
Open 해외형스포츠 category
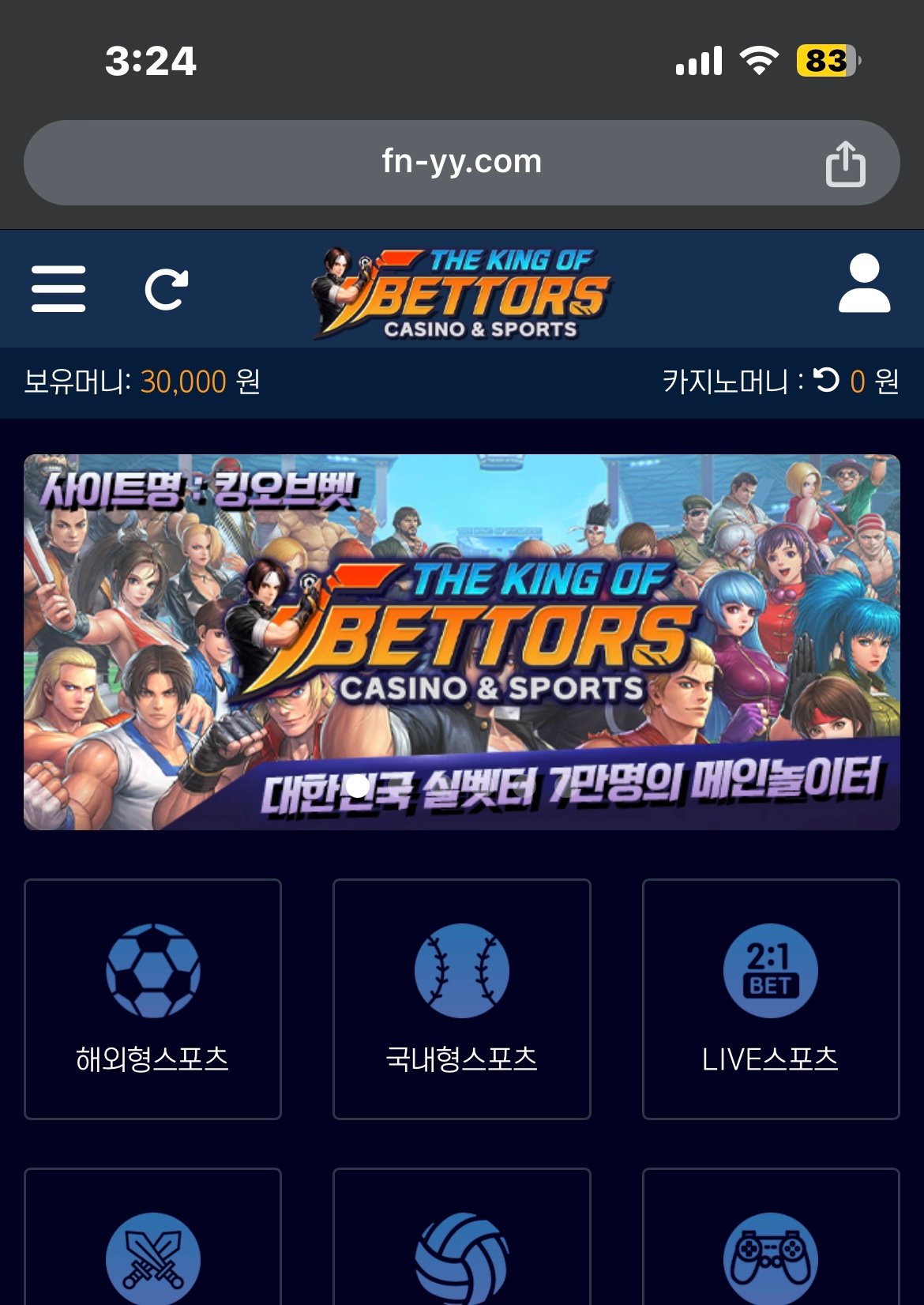click(152, 998)
